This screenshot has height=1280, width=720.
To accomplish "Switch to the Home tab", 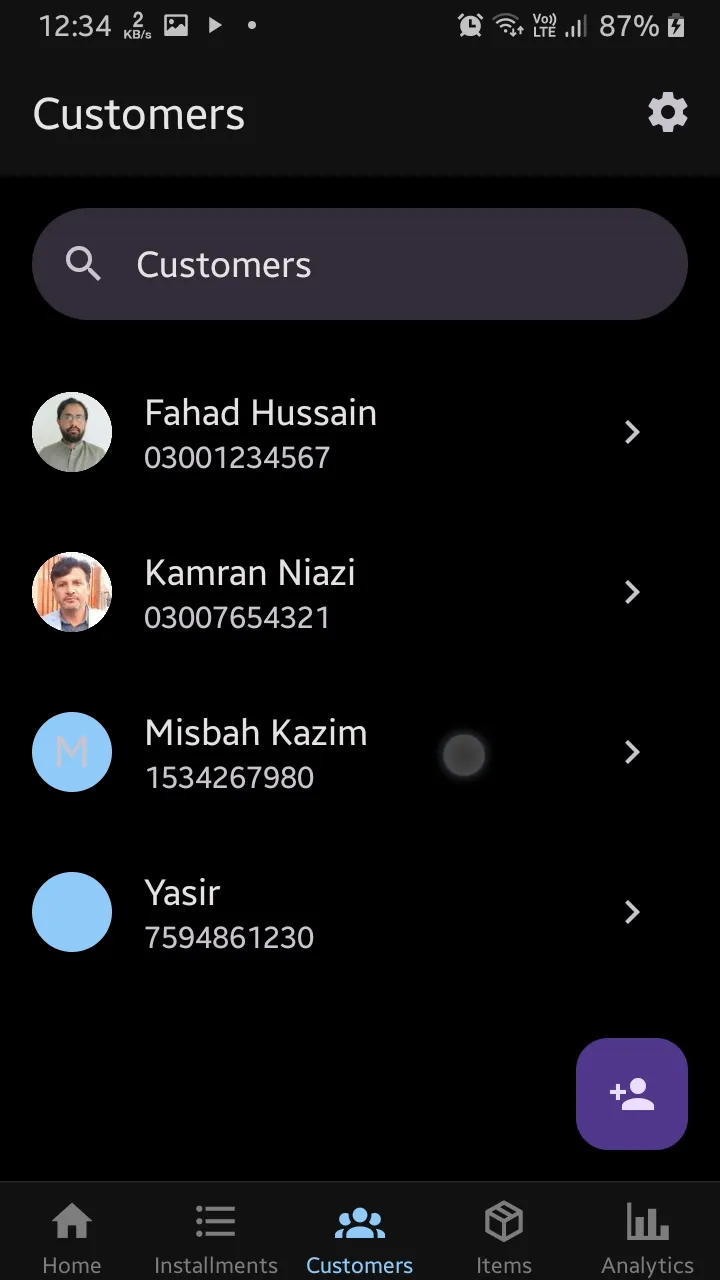I will point(72,1235).
